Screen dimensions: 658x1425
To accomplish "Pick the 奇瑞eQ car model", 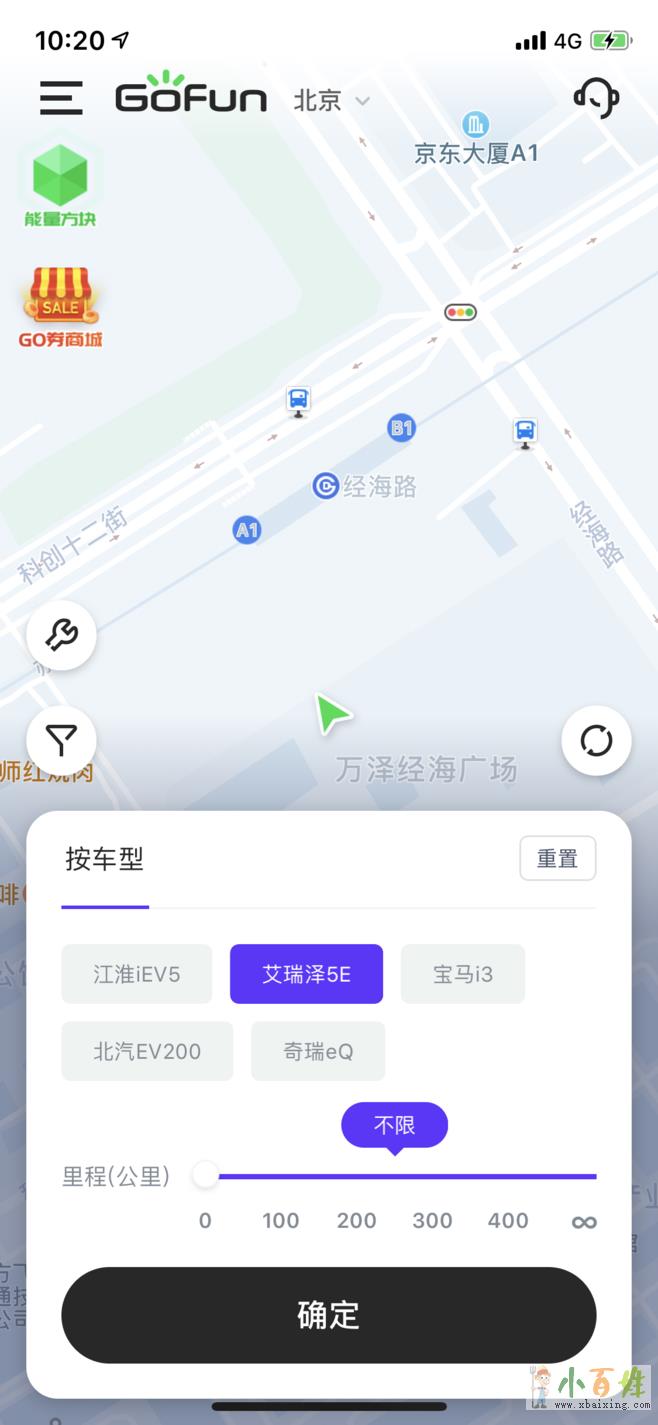I will (x=318, y=1051).
